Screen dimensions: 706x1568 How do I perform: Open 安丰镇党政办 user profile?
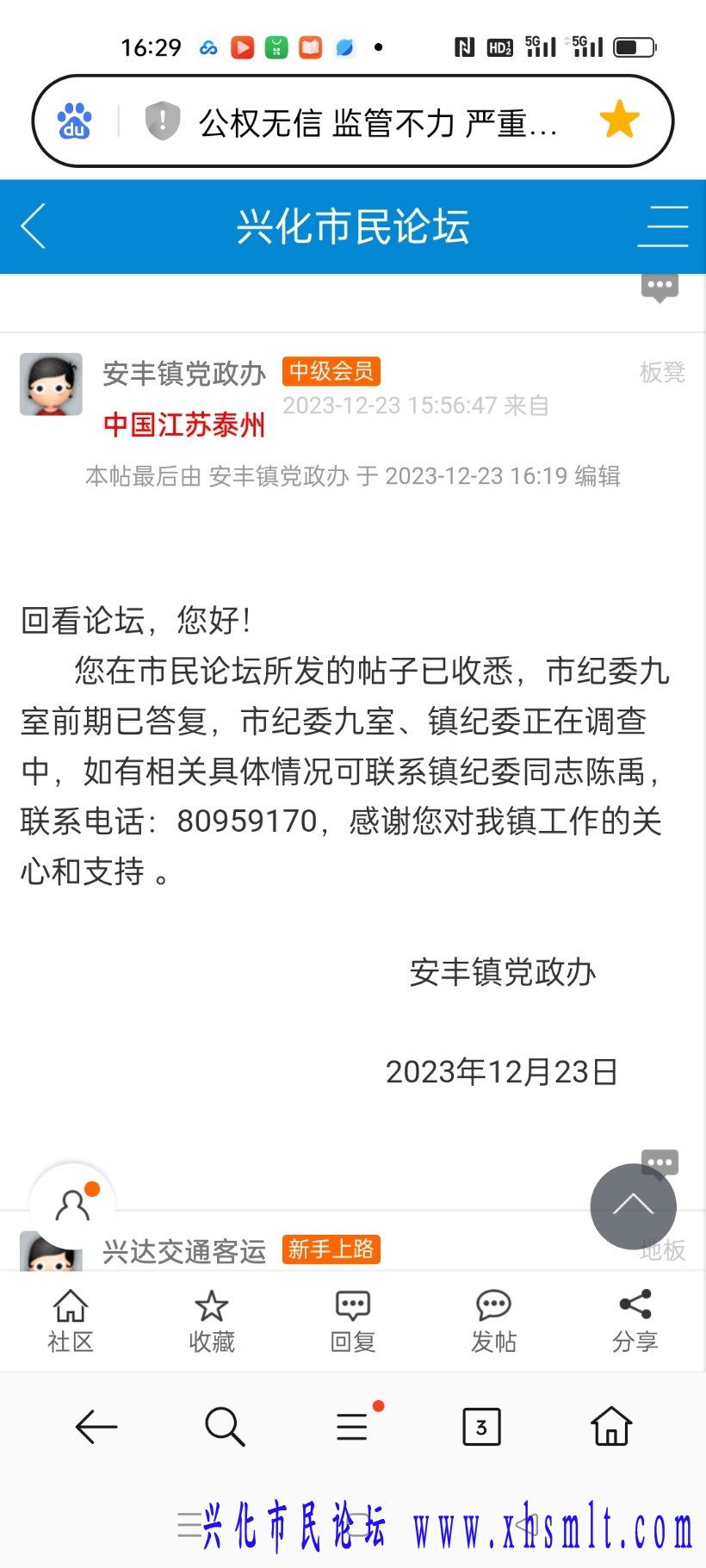pyautogui.click(x=183, y=374)
